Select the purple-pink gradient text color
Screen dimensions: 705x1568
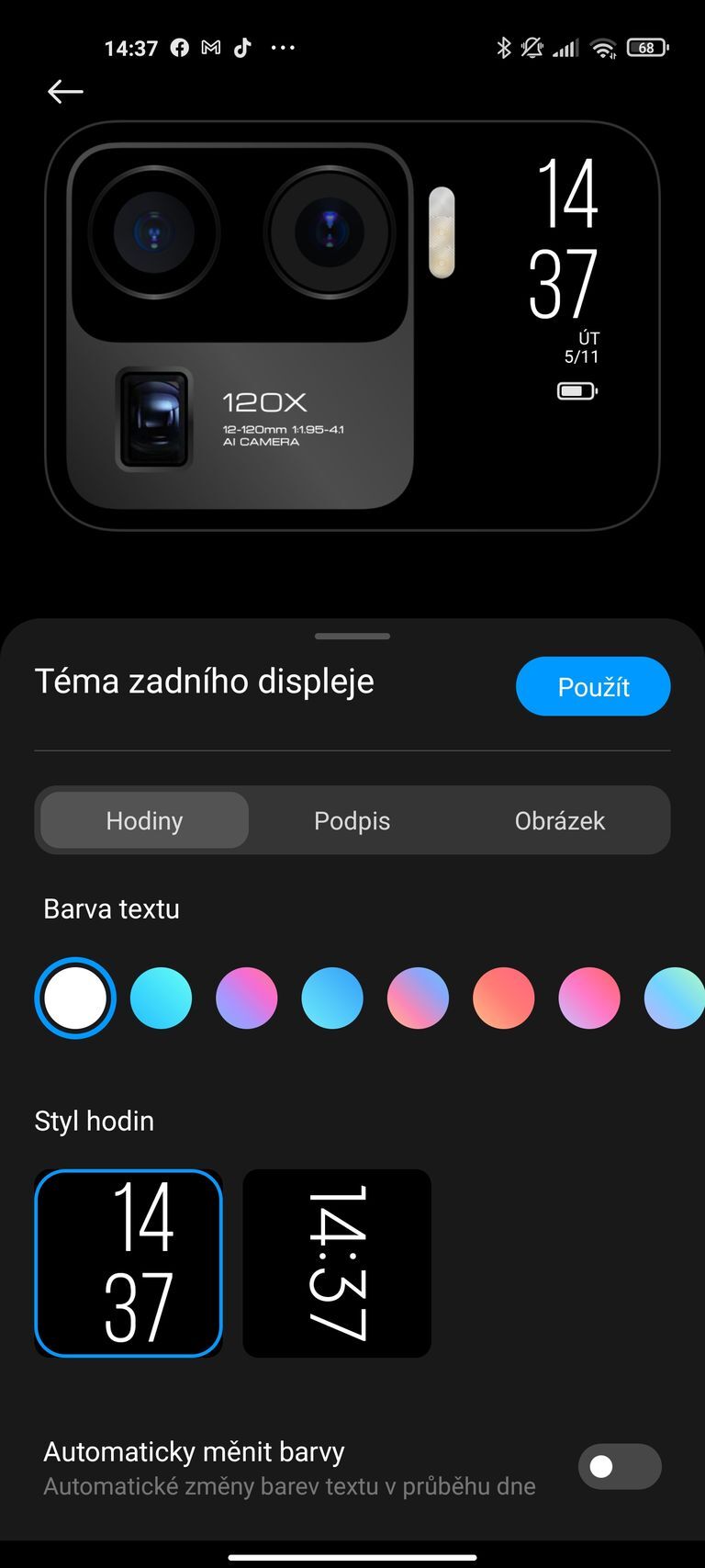click(x=246, y=998)
